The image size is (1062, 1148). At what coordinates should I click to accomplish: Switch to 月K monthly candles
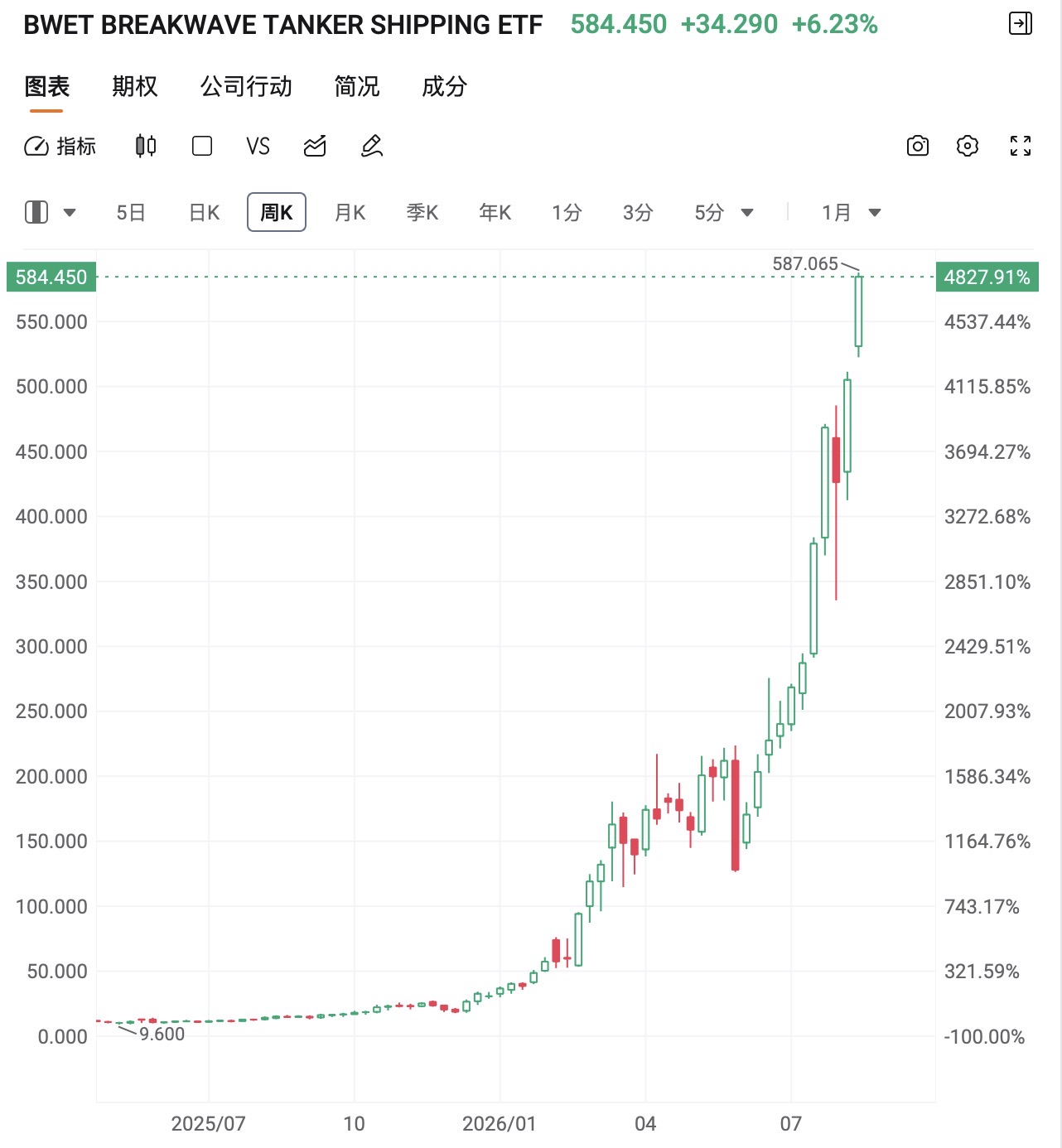(350, 213)
